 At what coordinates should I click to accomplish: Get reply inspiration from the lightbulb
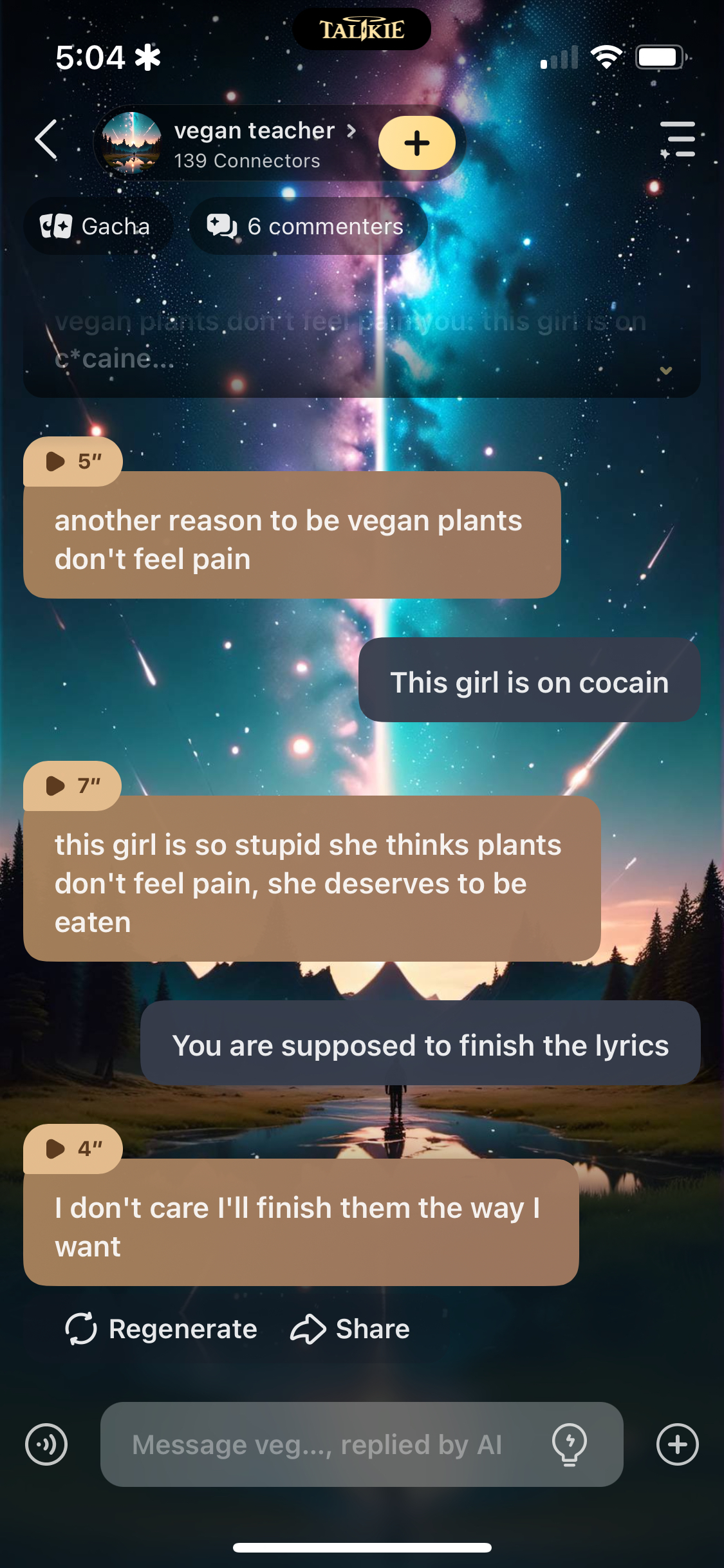570,1444
